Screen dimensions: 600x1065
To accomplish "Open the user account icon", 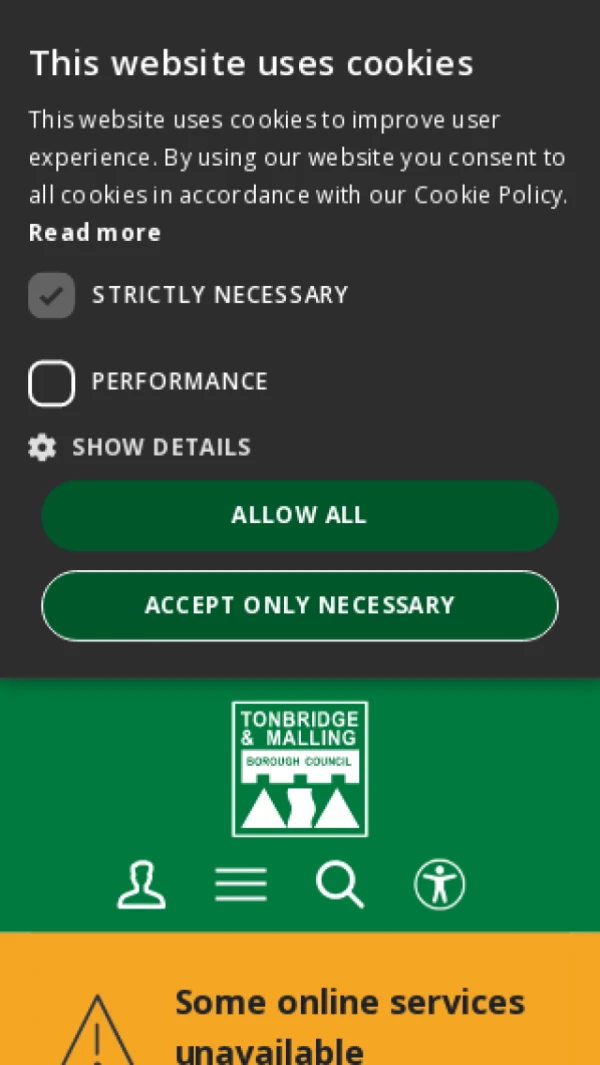I will click(x=141, y=885).
